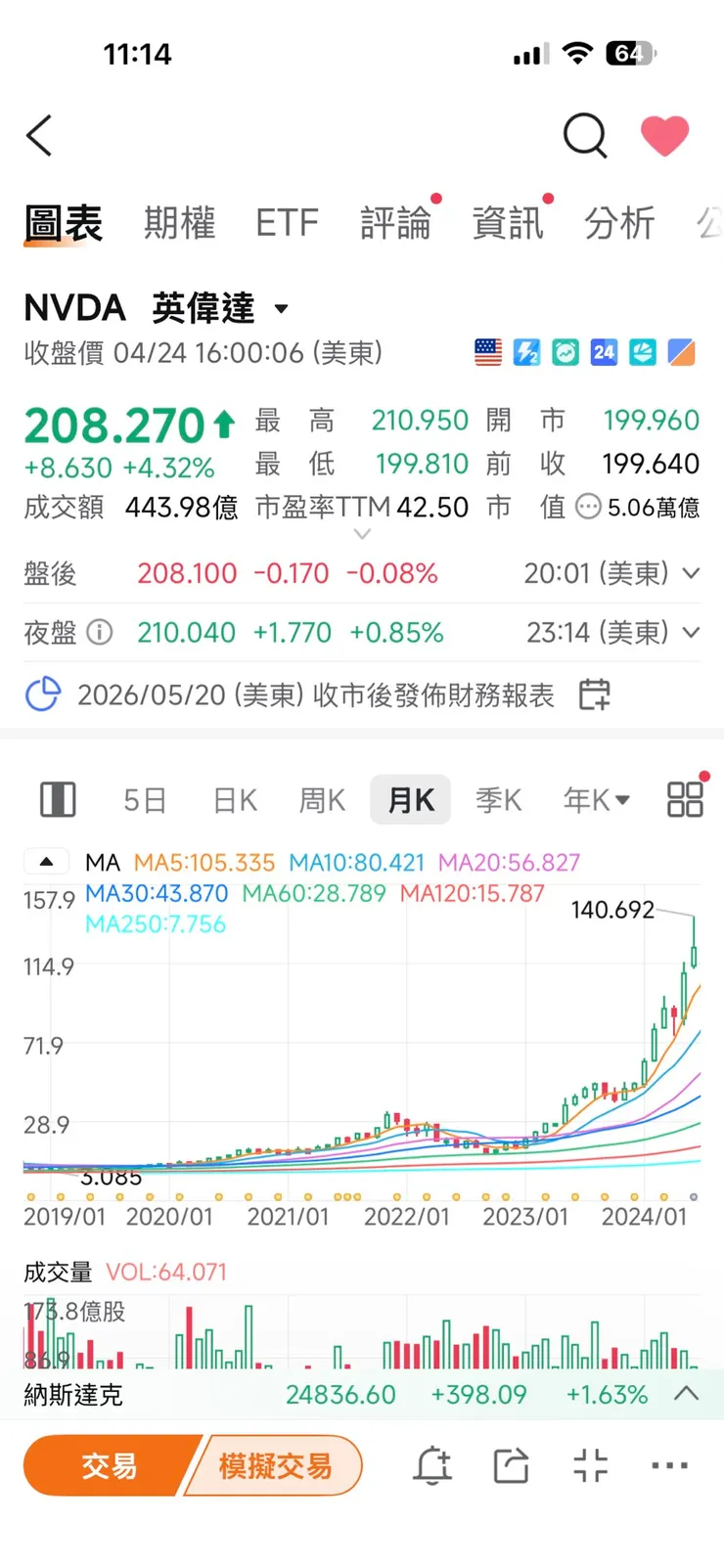Select the split-screen chart layout icon
724x1568 pixels.
[x=57, y=799]
